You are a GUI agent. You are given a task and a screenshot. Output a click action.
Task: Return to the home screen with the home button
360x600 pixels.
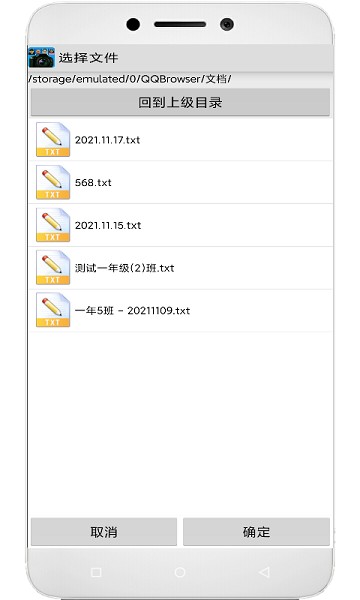click(180, 572)
